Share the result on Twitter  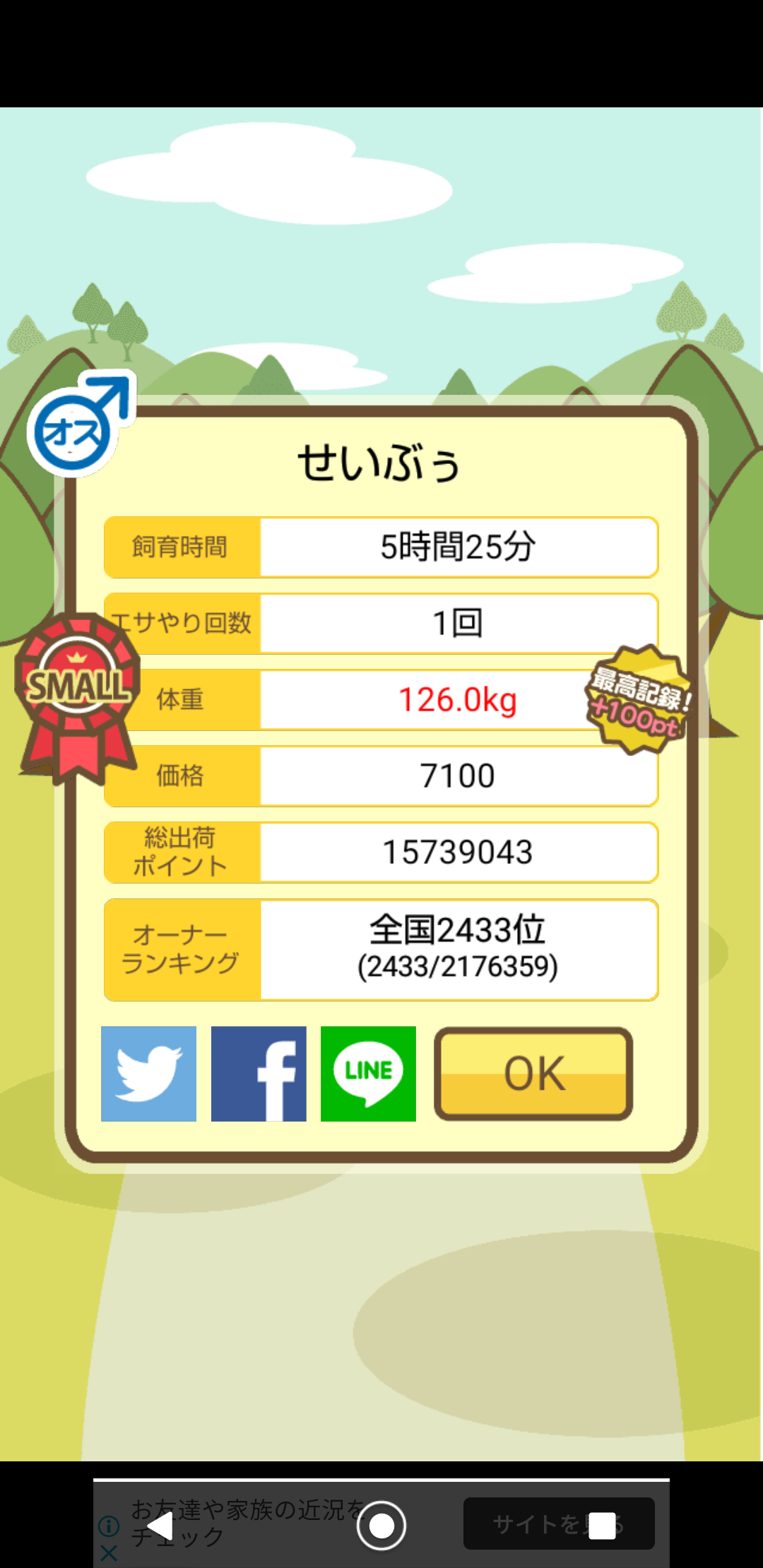[x=148, y=1074]
